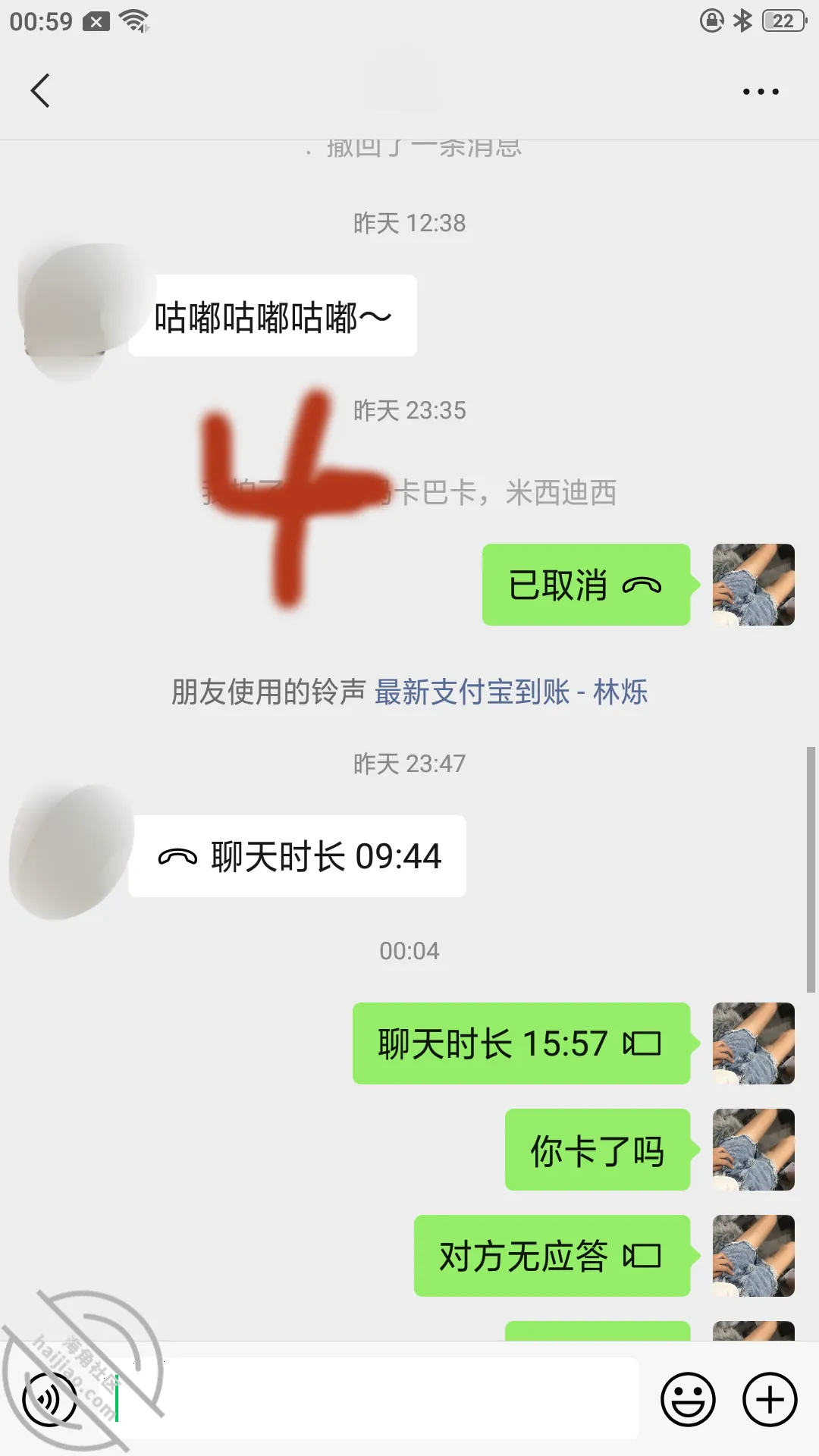Tap the 聊天时长 15:57 video call bubble
This screenshot has height=1456, width=819.
(521, 1043)
